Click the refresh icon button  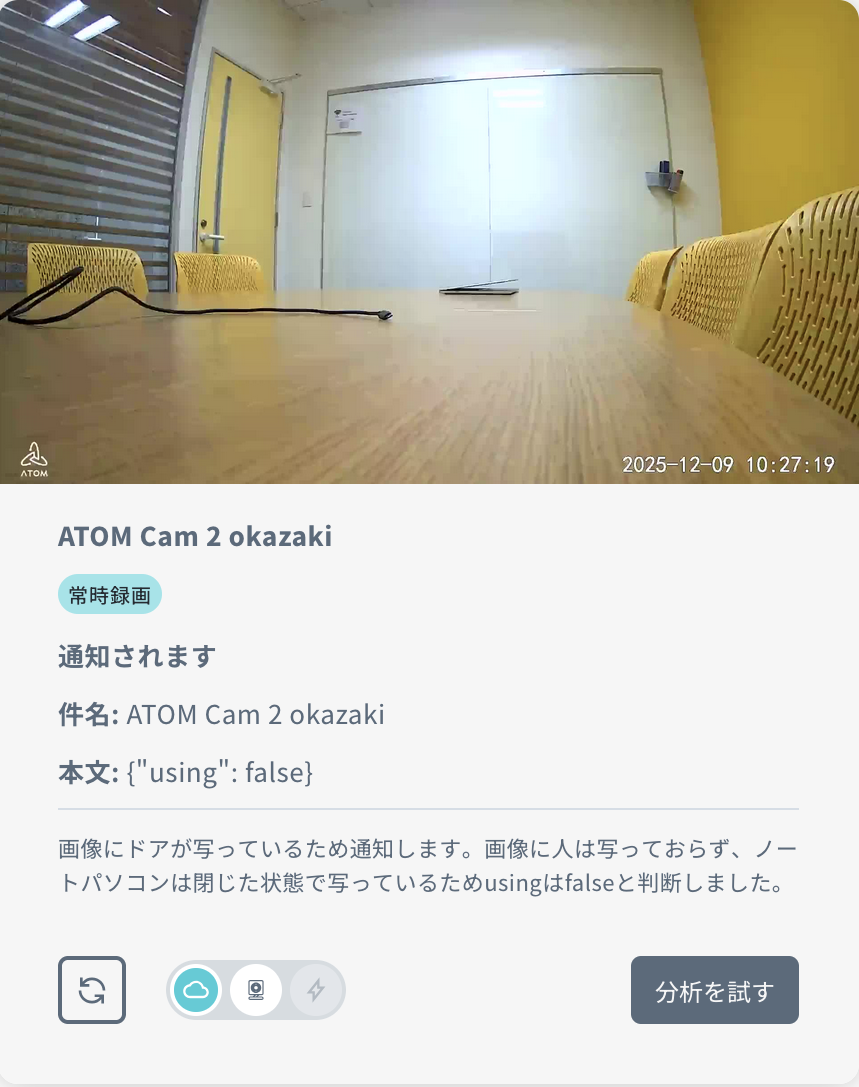coord(91,990)
